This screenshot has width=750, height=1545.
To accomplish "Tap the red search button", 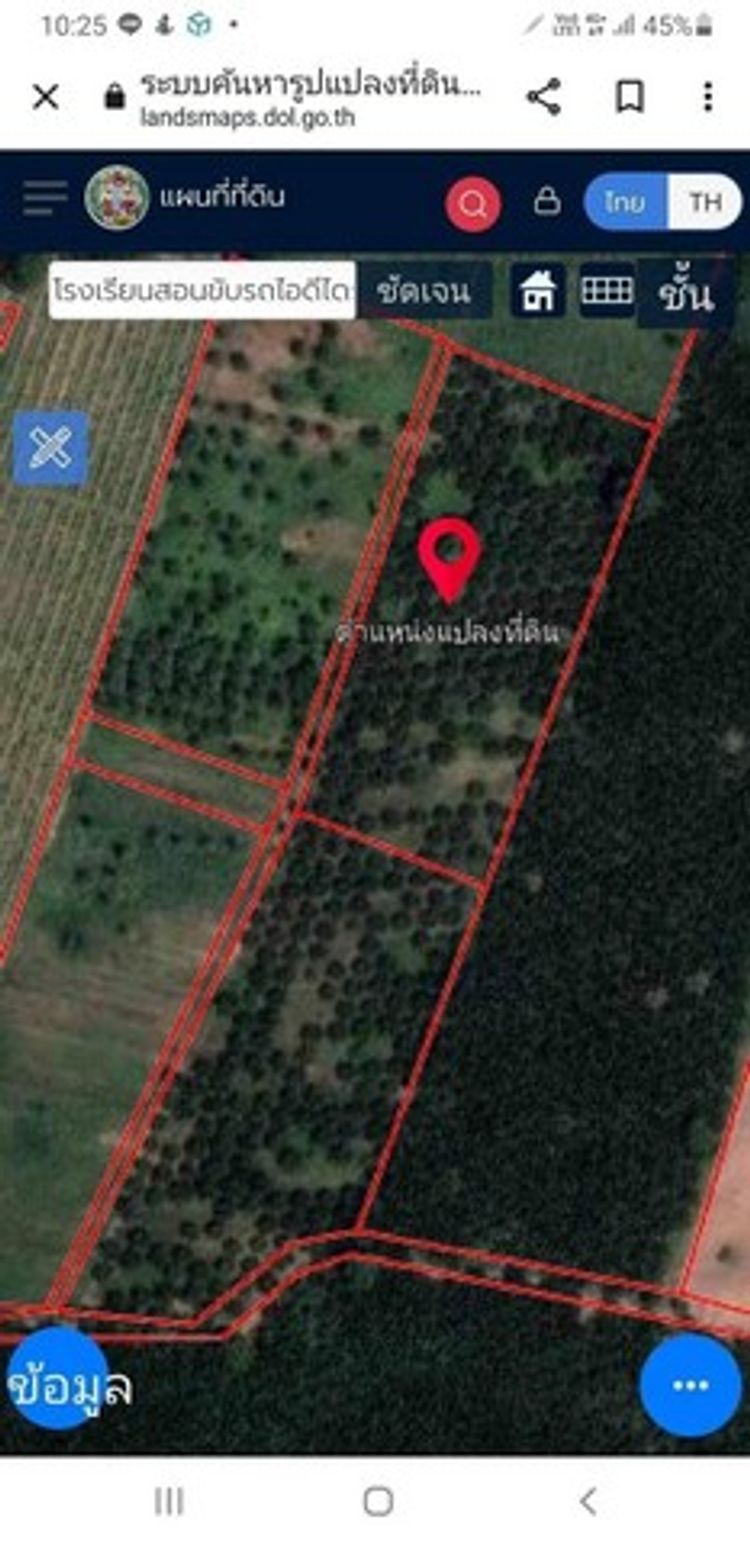I will tap(473, 204).
